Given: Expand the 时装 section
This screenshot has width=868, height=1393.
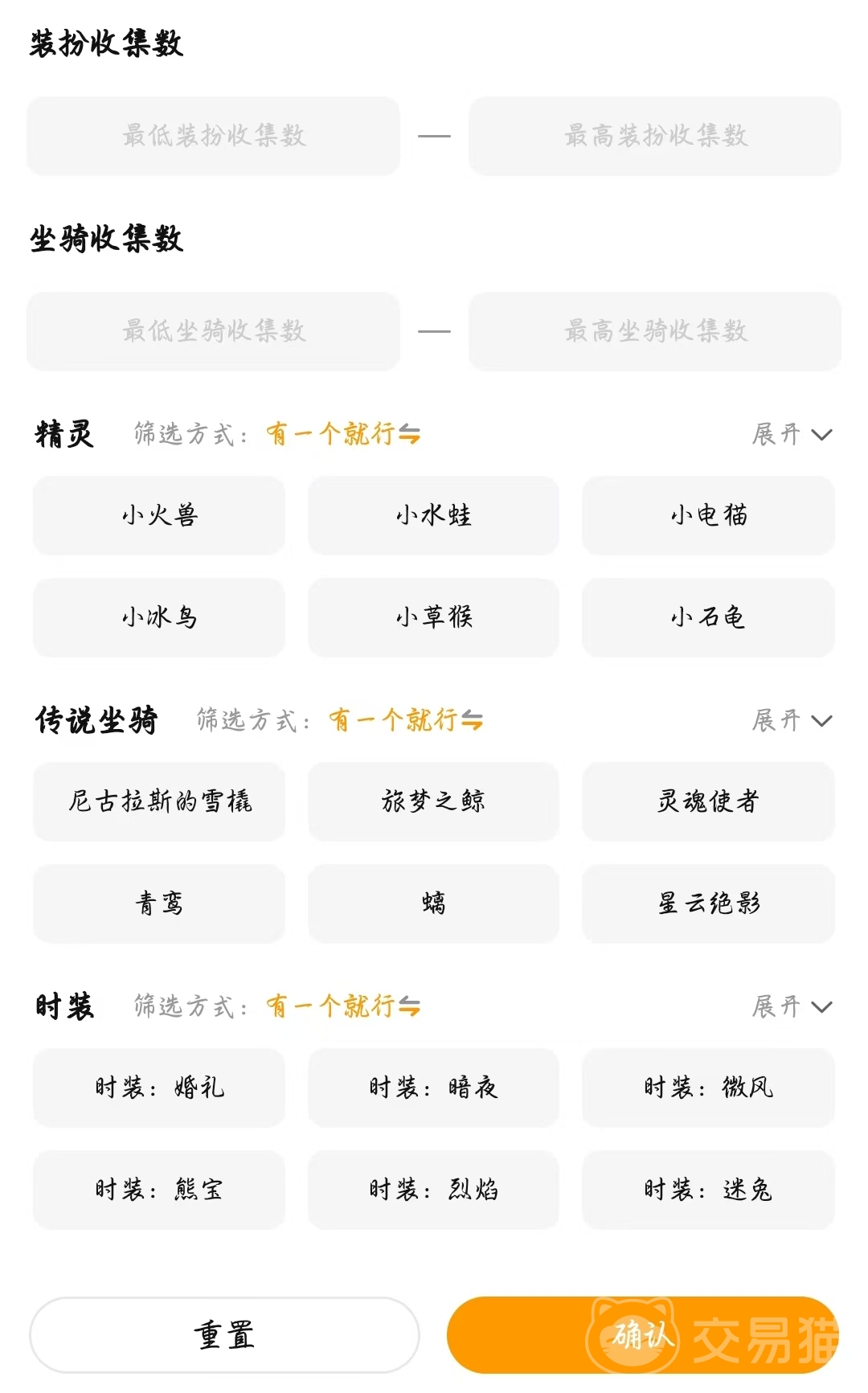Looking at the screenshot, I should tap(792, 1006).
